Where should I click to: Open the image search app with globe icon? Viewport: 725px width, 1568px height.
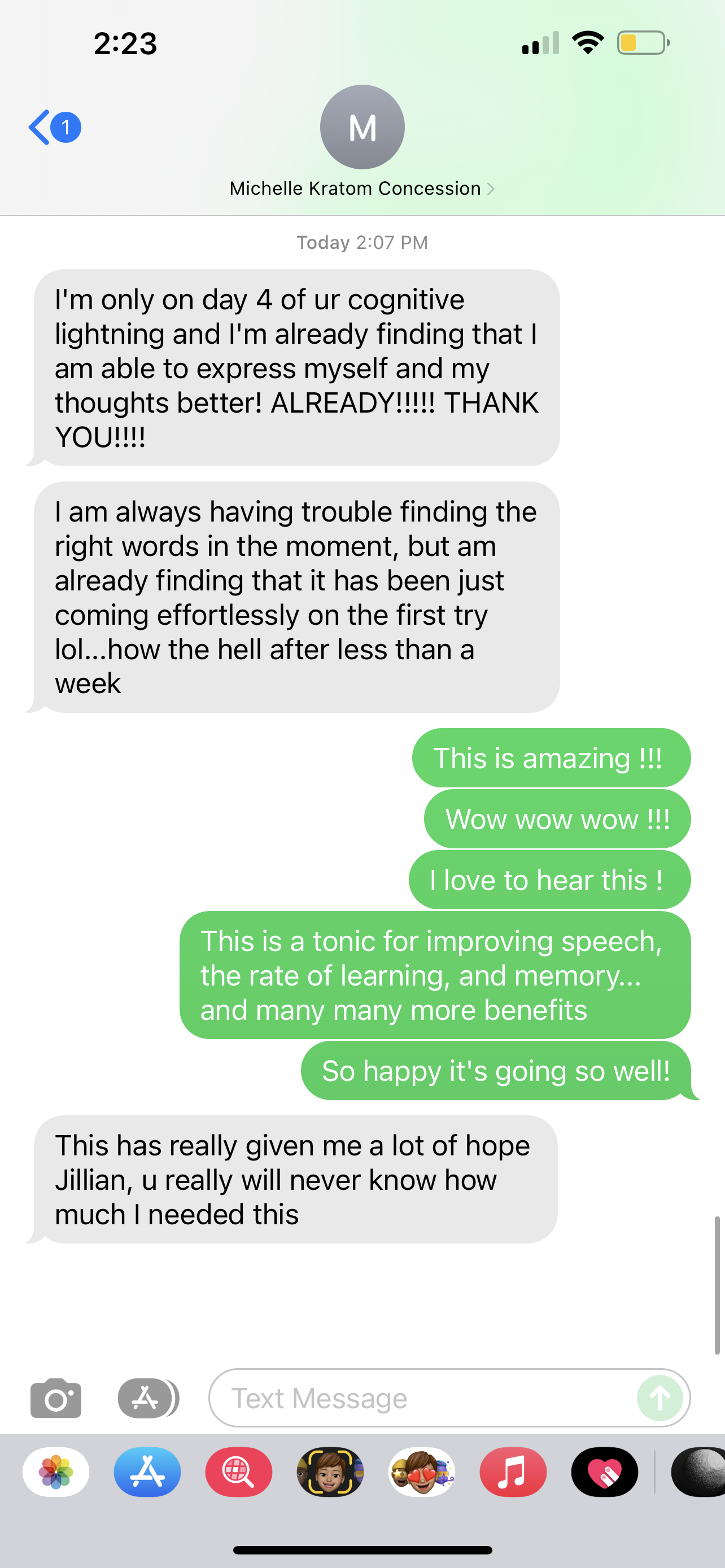click(x=239, y=1472)
